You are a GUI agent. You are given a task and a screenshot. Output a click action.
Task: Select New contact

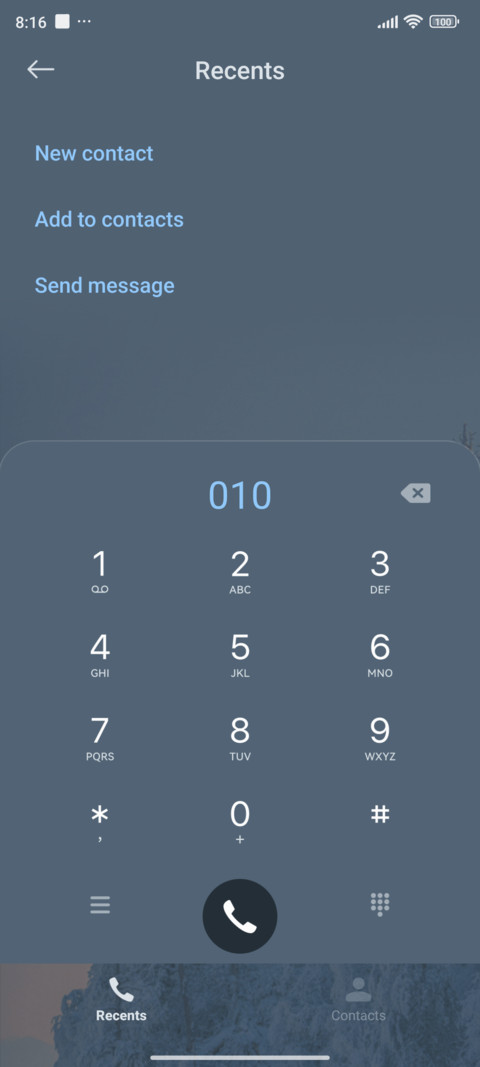click(x=94, y=153)
